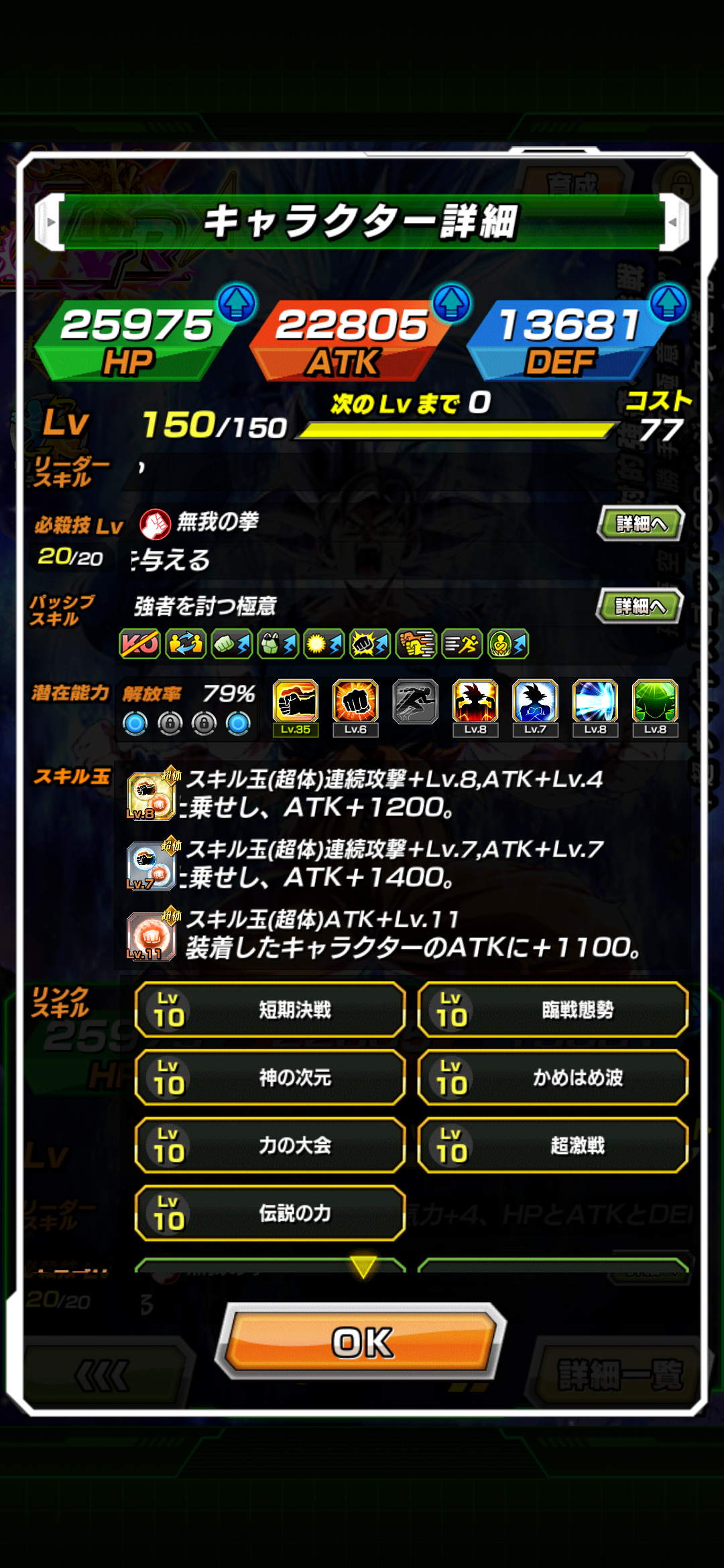
Task: Select link skill 伝説の力
Action: pyautogui.click(x=270, y=1212)
